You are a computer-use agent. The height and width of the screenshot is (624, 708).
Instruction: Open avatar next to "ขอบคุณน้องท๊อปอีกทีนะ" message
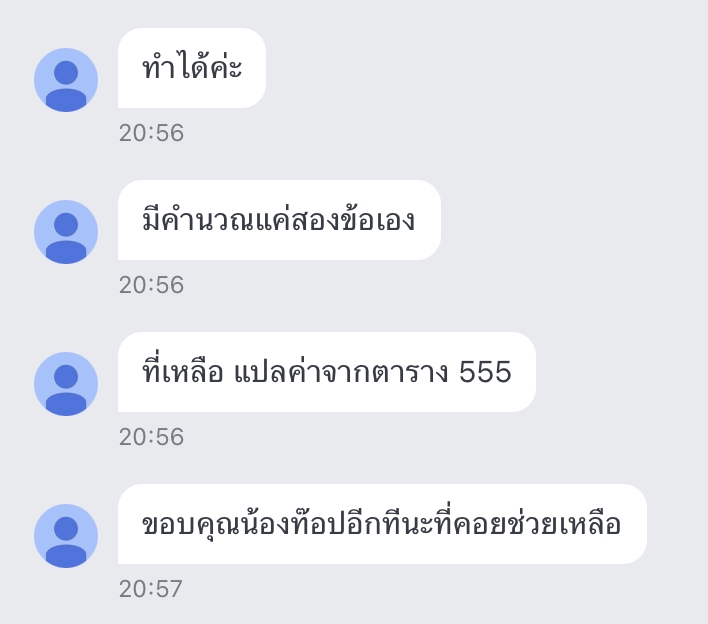[x=66, y=536]
